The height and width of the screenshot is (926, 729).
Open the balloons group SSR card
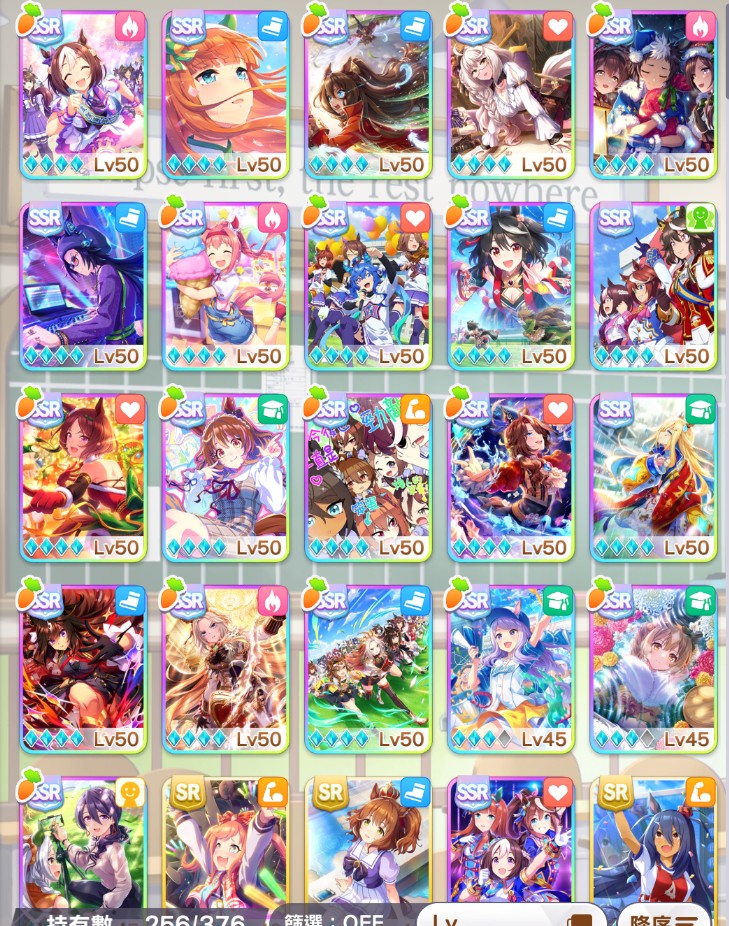tap(368, 285)
